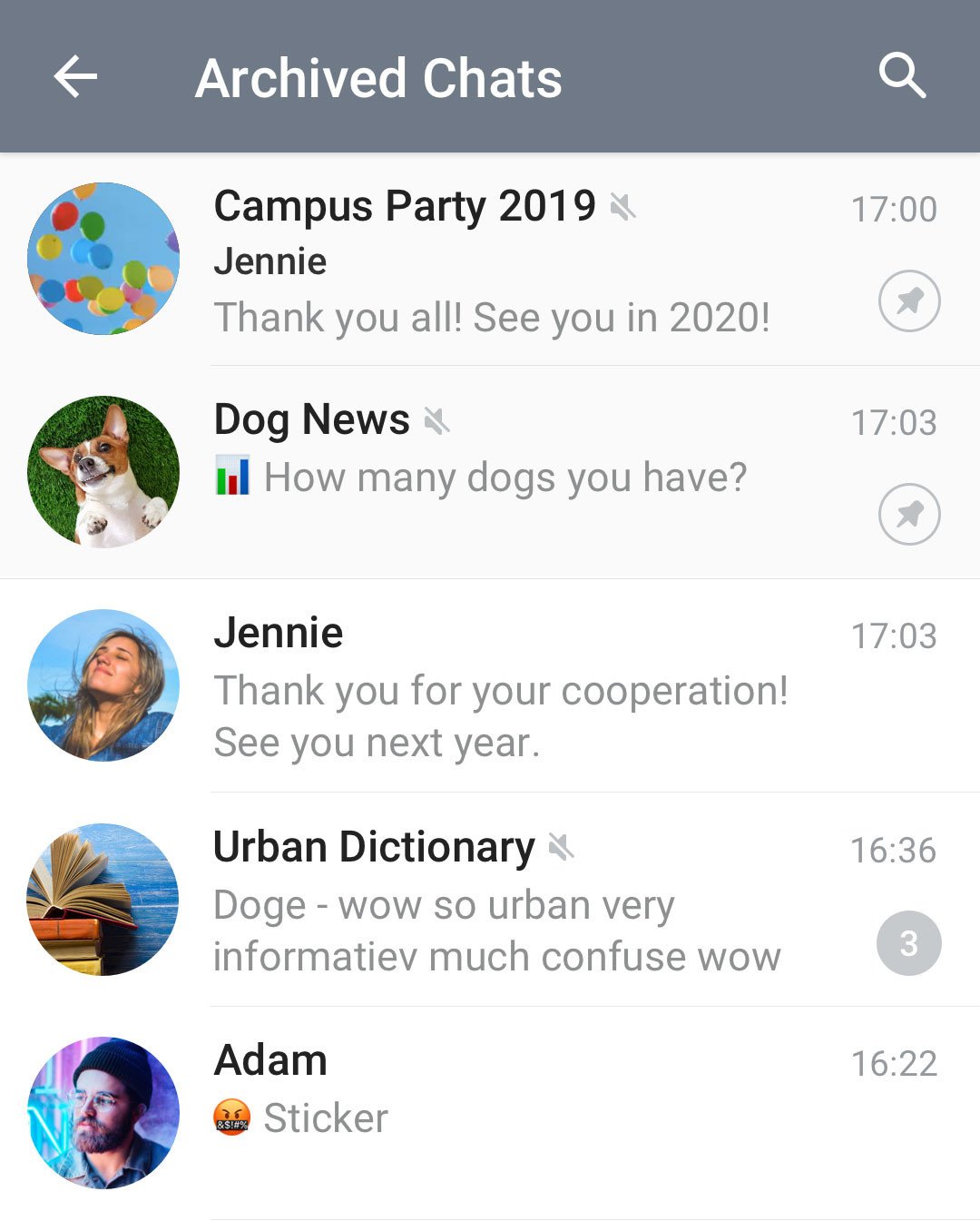Tap the angry sticker emoji in Adam's chat
The width and height of the screenshot is (980, 1221).
coord(231,1117)
